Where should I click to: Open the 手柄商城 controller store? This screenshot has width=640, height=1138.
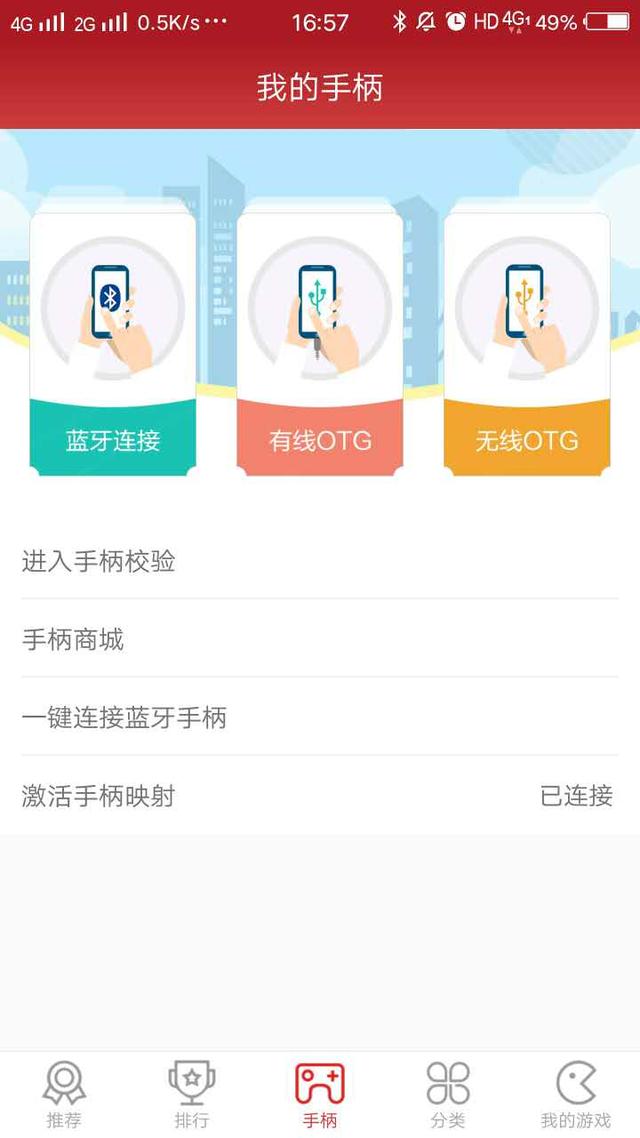point(320,639)
